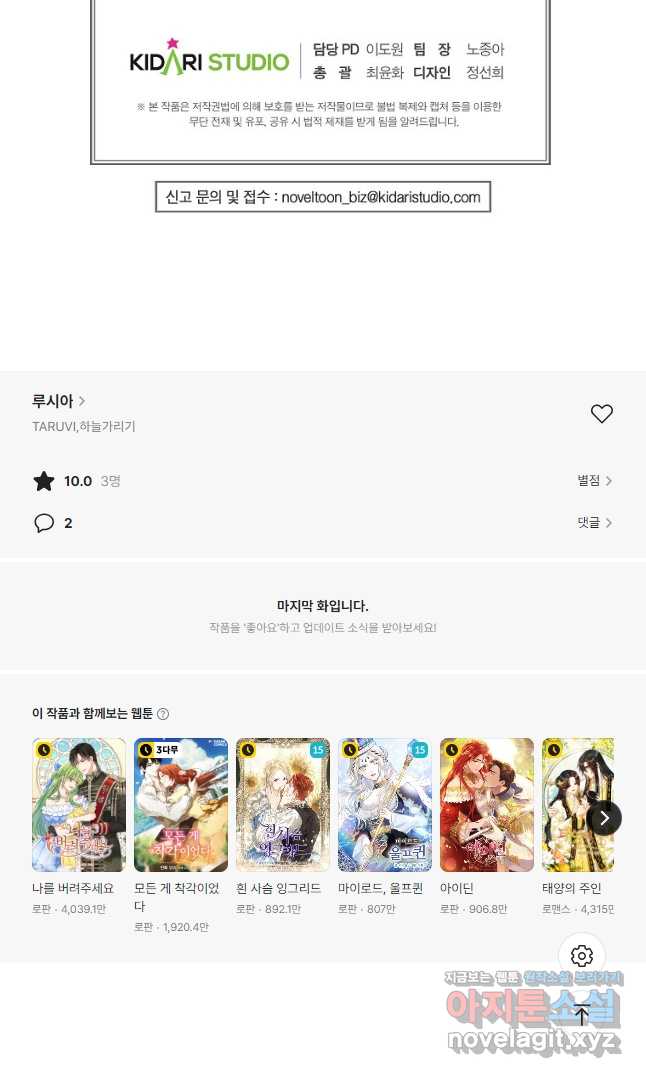Show next recommended webtoons with the arrow

click(x=604, y=818)
